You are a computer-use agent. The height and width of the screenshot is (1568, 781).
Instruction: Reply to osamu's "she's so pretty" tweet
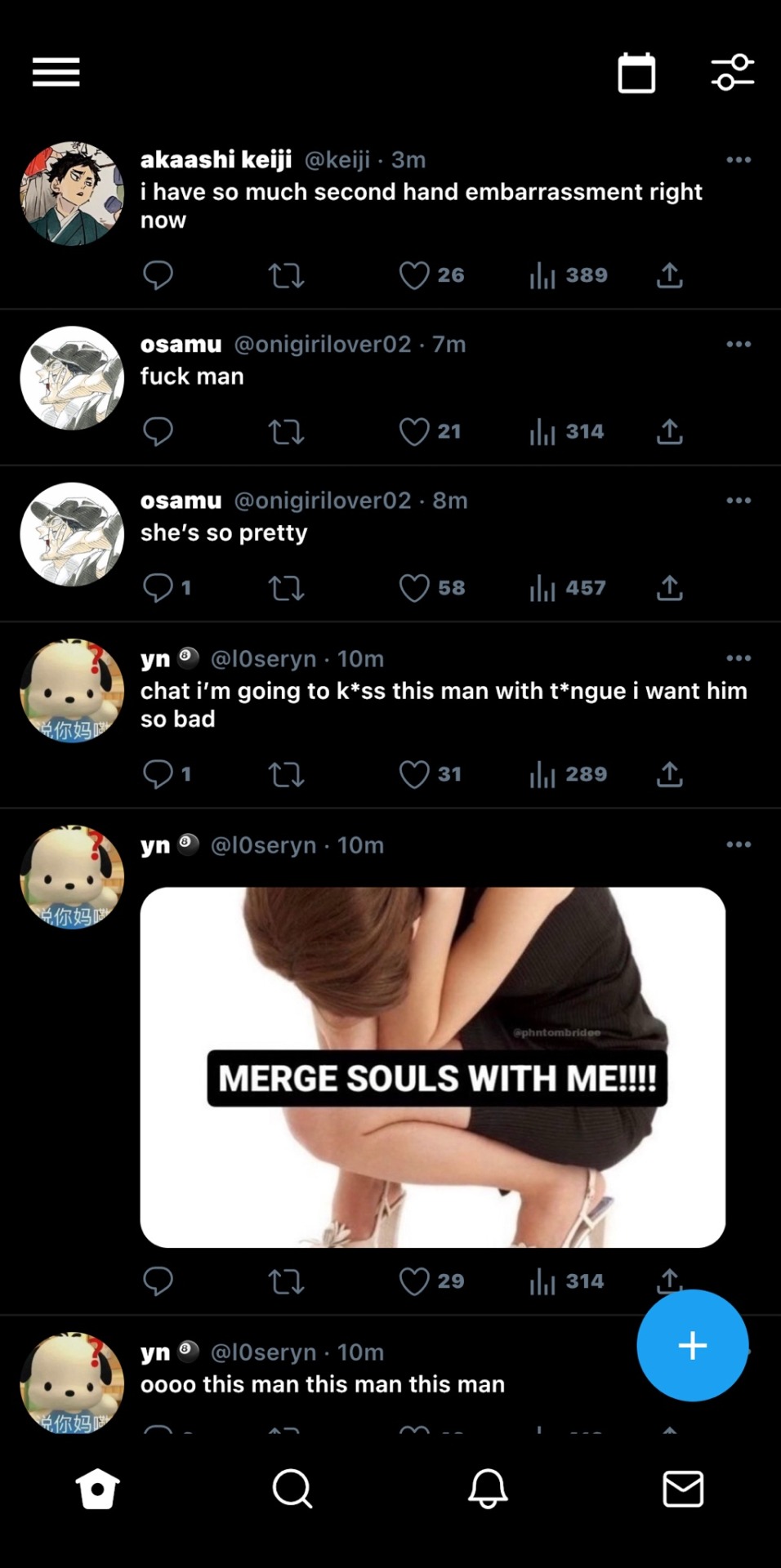pyautogui.click(x=158, y=587)
